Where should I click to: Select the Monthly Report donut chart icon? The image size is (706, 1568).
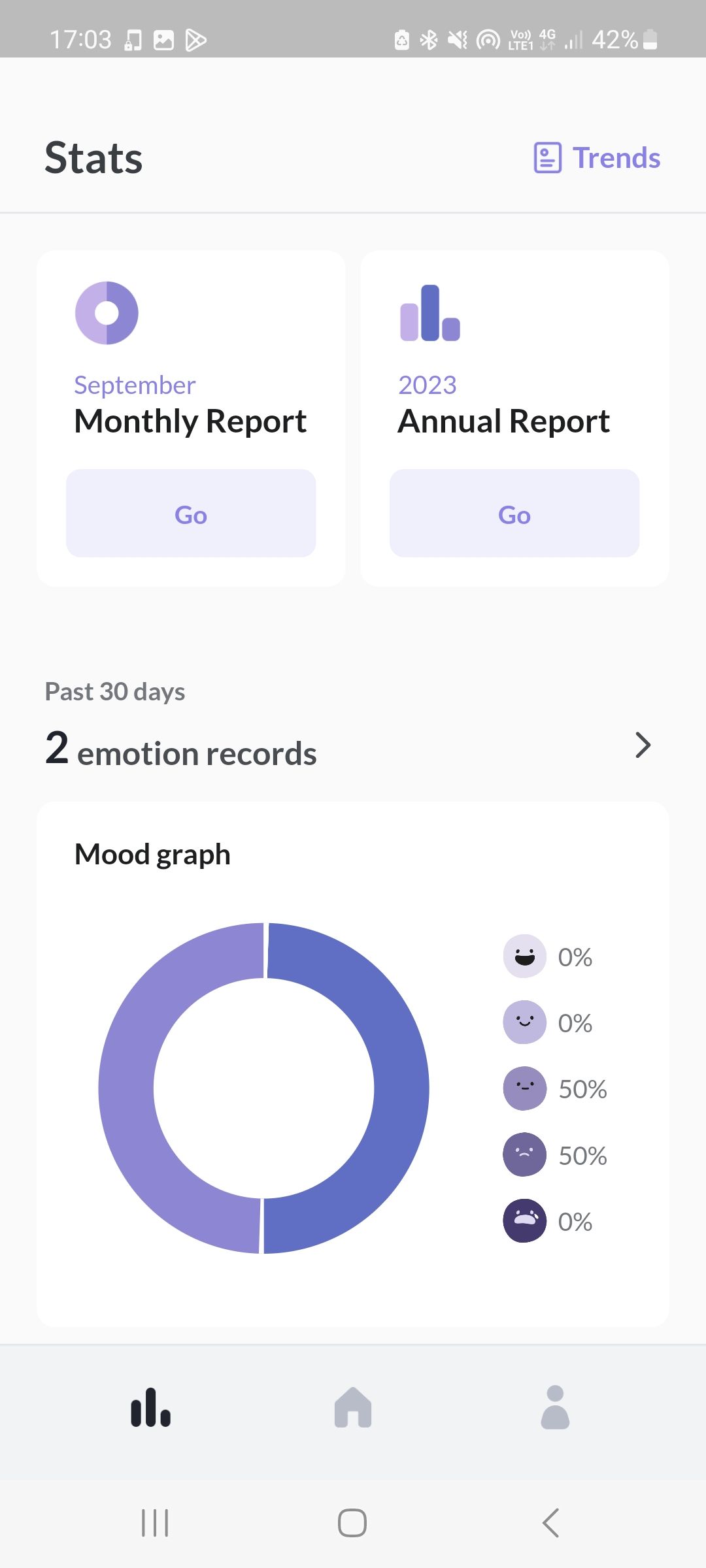(x=107, y=313)
